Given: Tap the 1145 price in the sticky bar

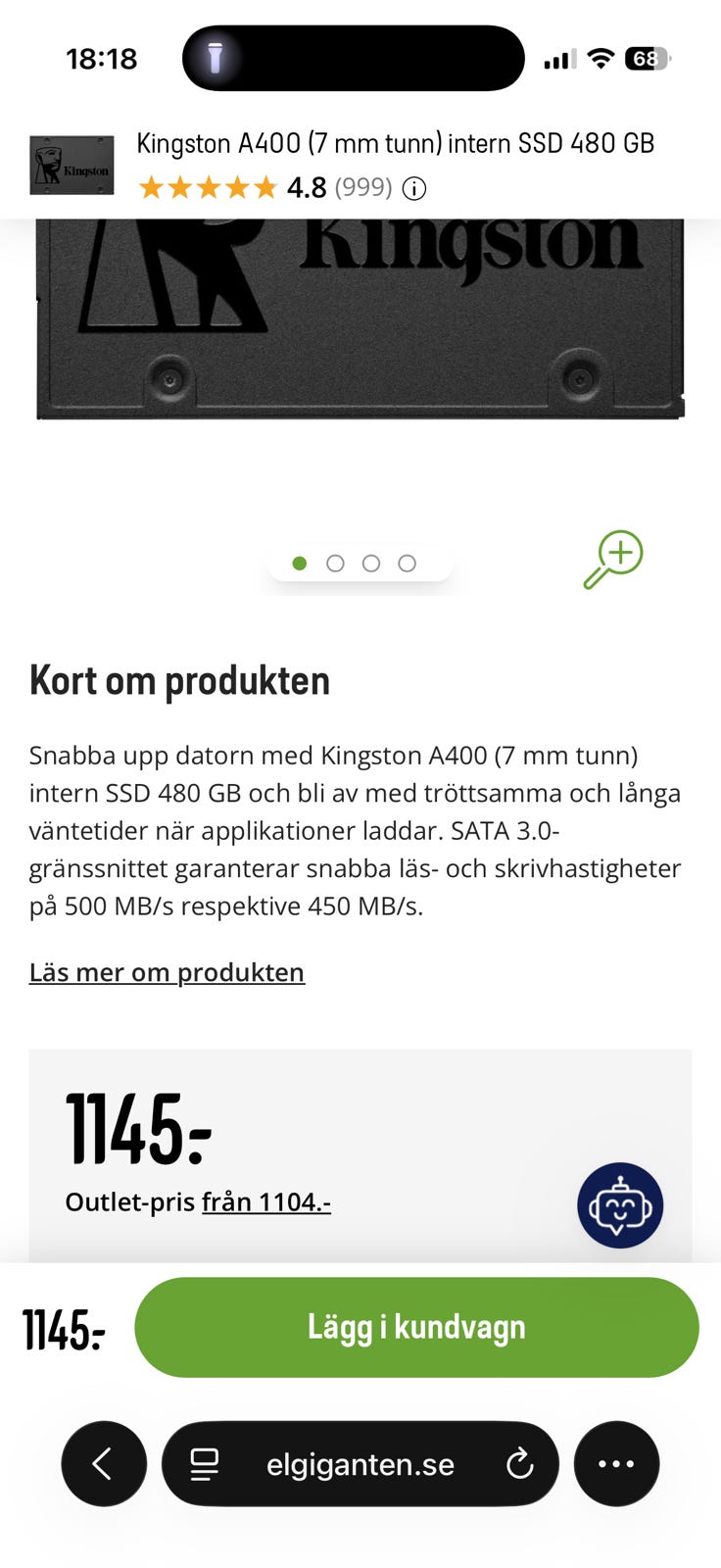Looking at the screenshot, I should (64, 1327).
